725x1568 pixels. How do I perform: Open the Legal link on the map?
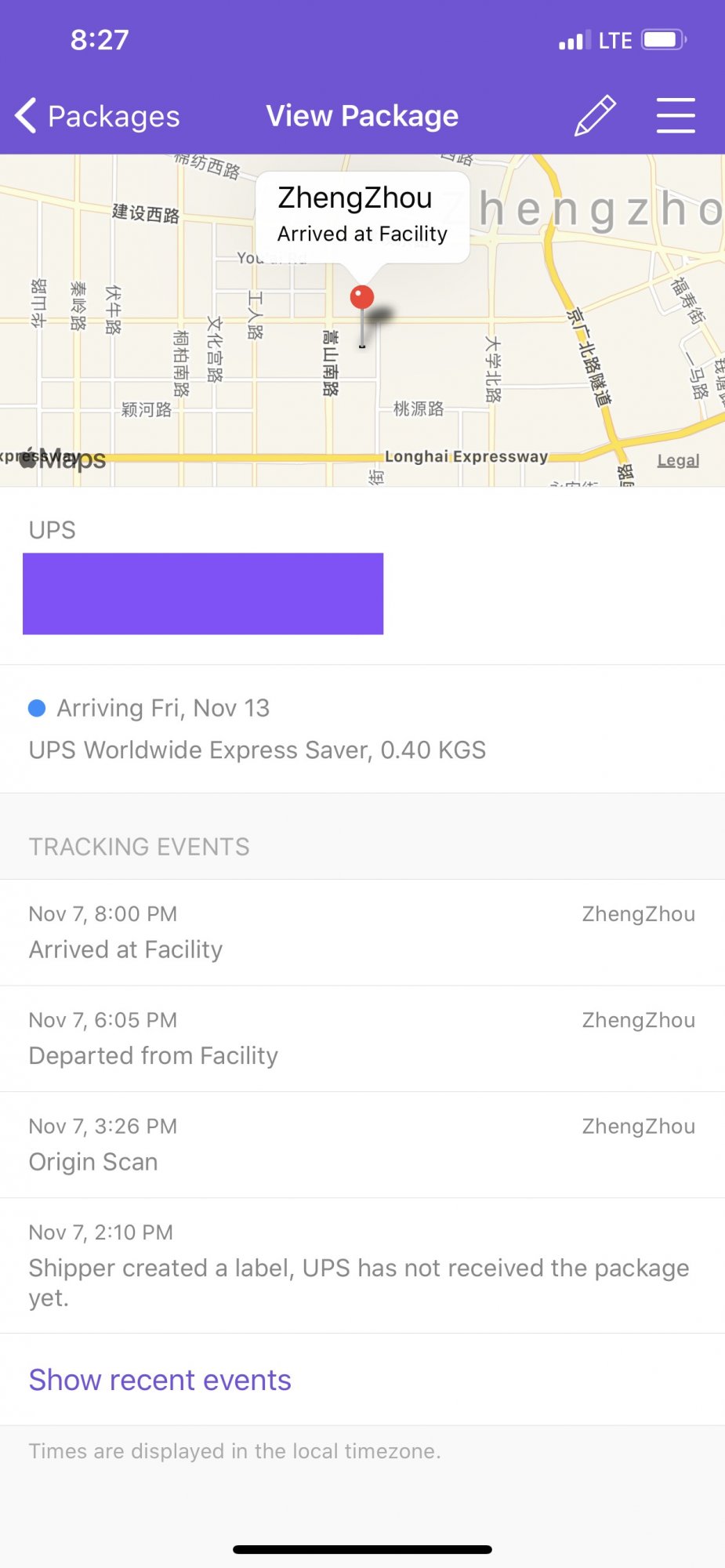click(678, 460)
